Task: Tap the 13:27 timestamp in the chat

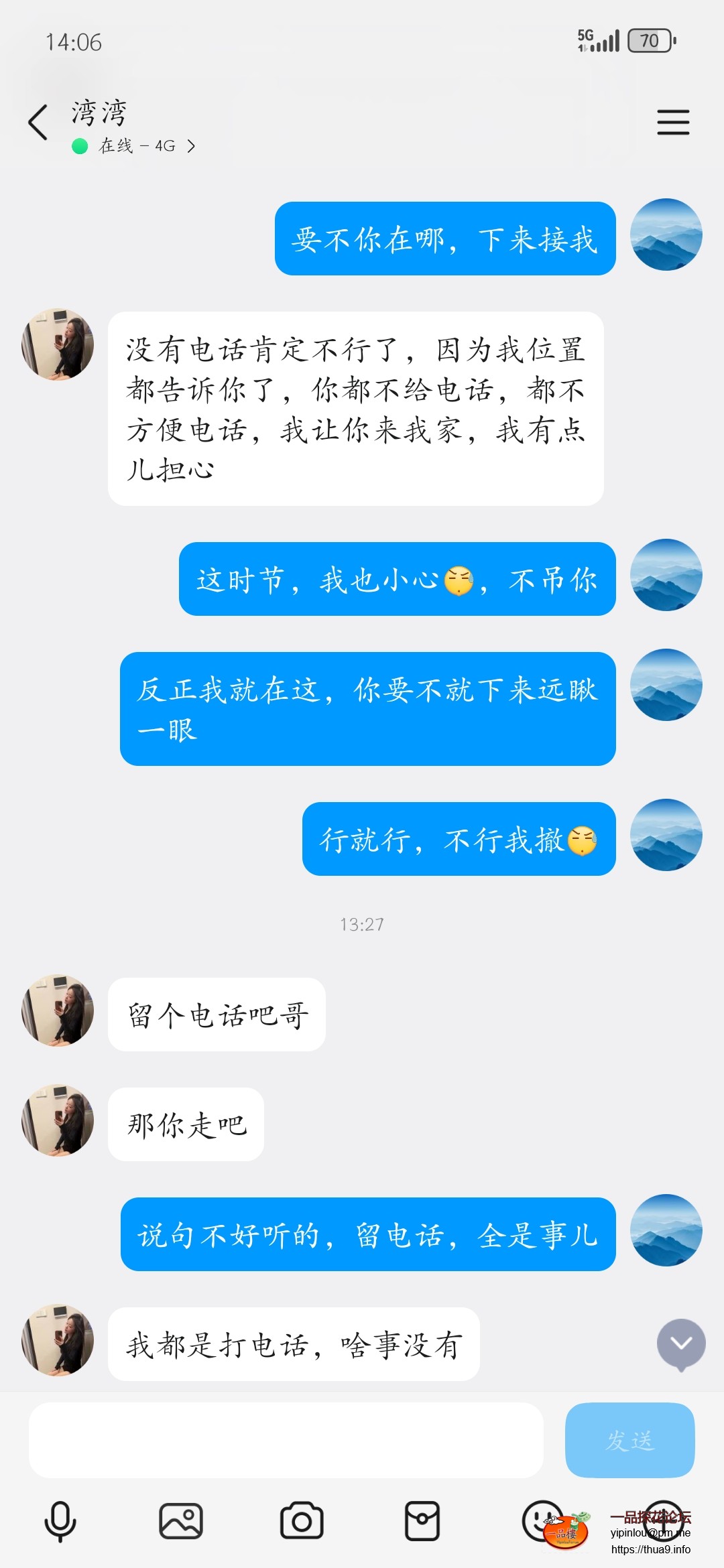Action: [x=362, y=924]
